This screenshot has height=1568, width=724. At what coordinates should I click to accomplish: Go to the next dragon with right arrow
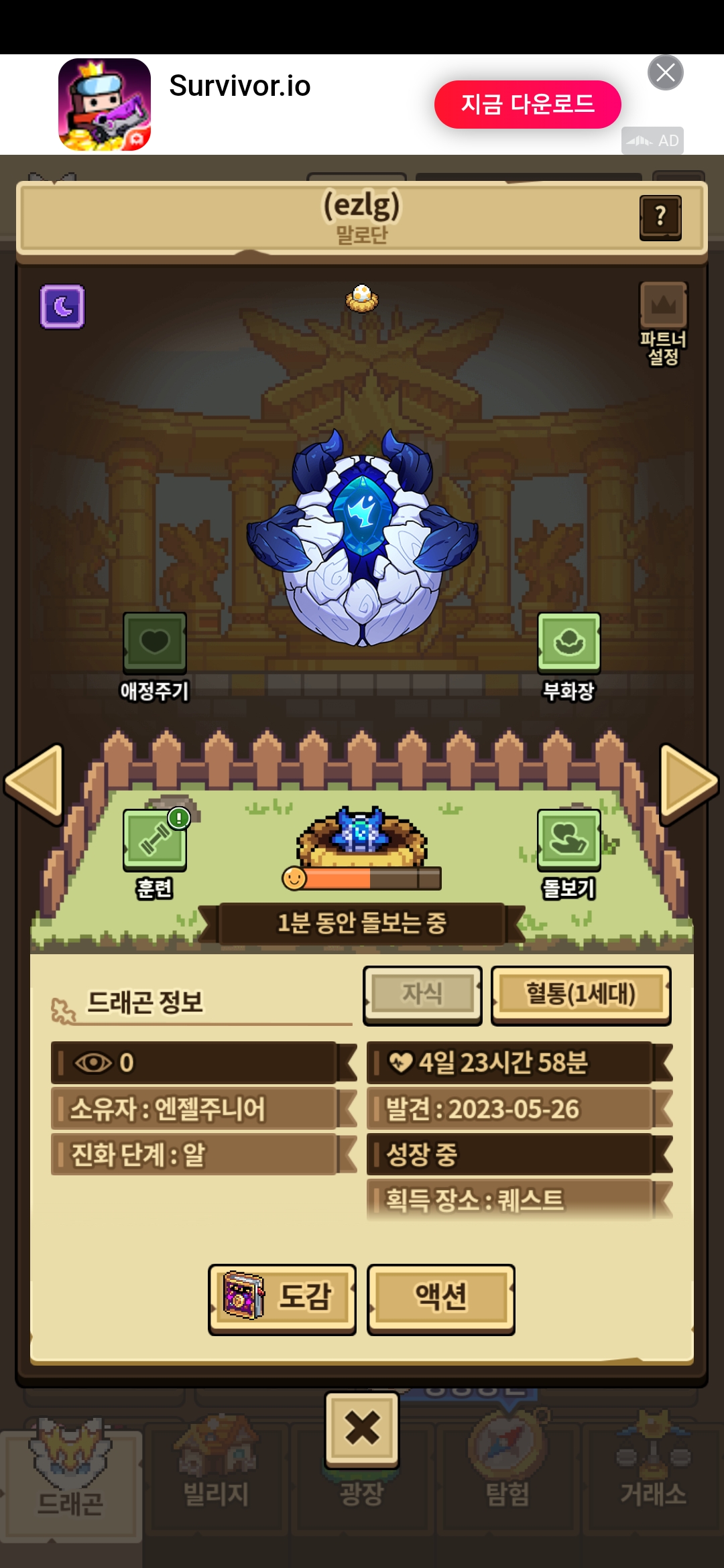pyautogui.click(x=689, y=784)
